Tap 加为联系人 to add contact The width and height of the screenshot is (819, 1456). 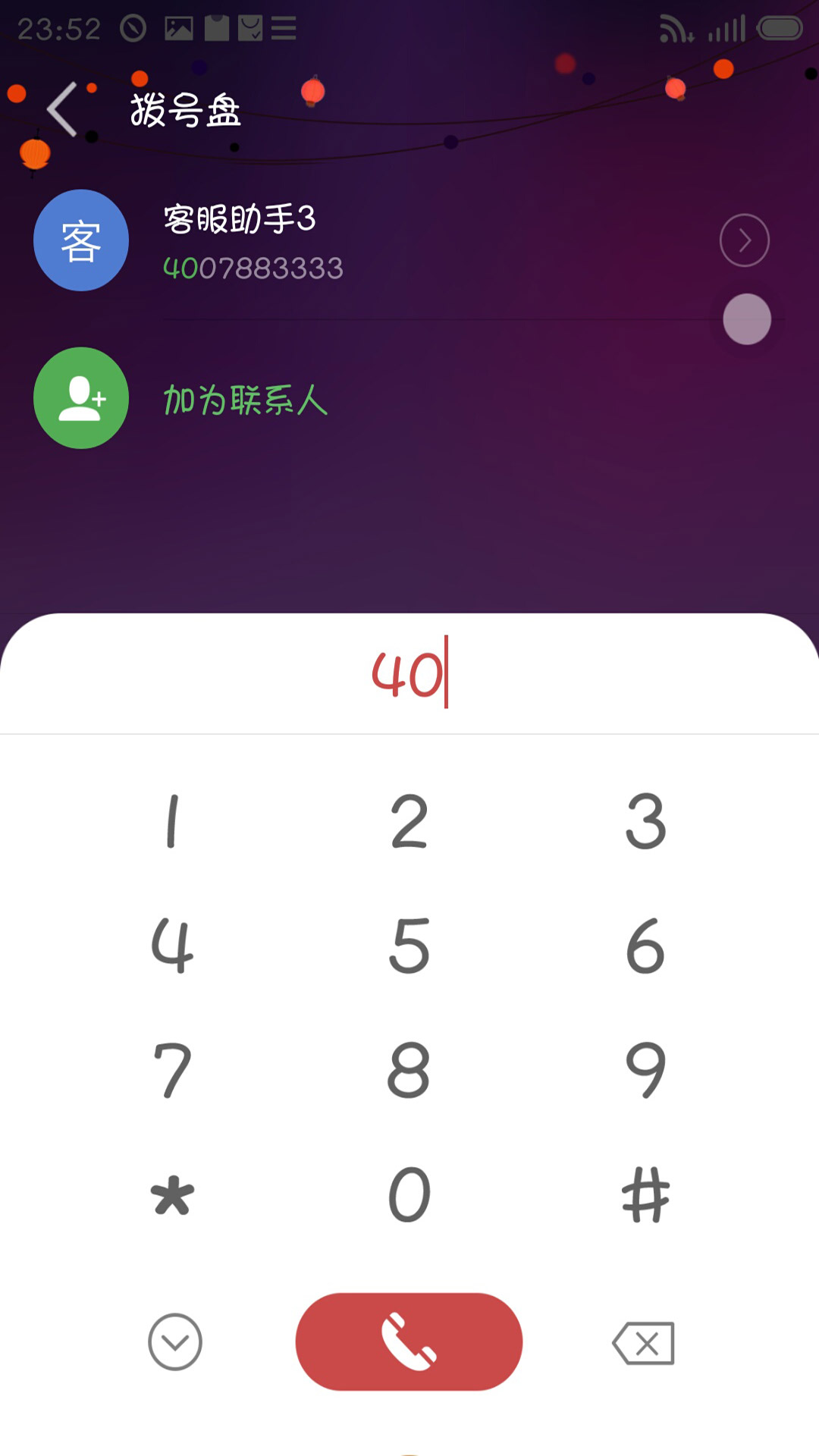click(x=409, y=398)
